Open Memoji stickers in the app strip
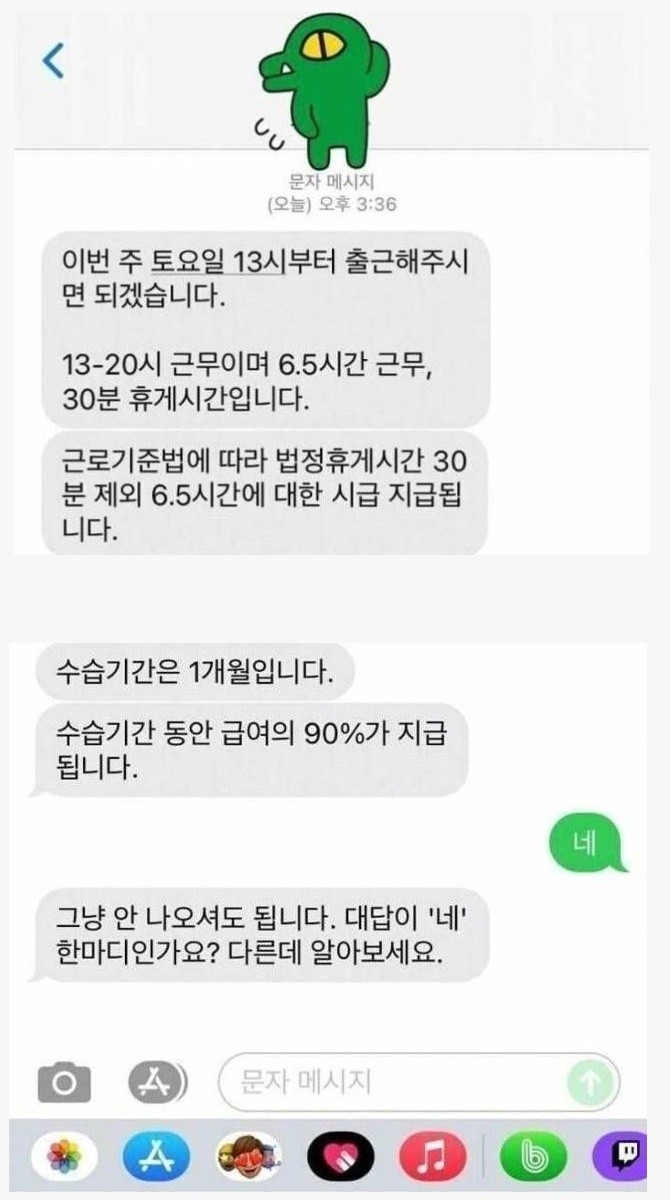This screenshot has height=1200, width=670. 248,1159
